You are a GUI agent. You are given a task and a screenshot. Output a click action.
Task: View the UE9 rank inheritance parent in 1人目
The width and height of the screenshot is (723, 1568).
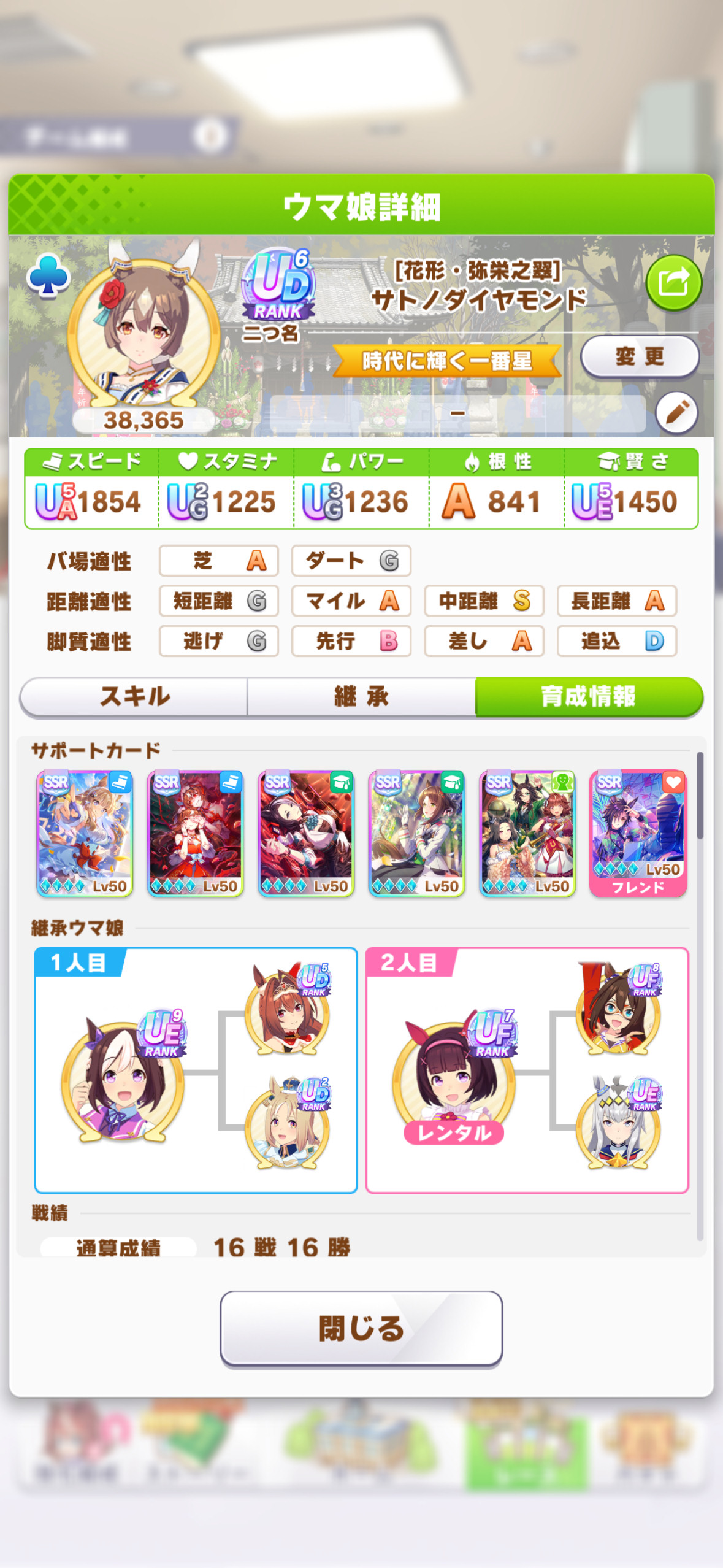(x=123, y=1078)
